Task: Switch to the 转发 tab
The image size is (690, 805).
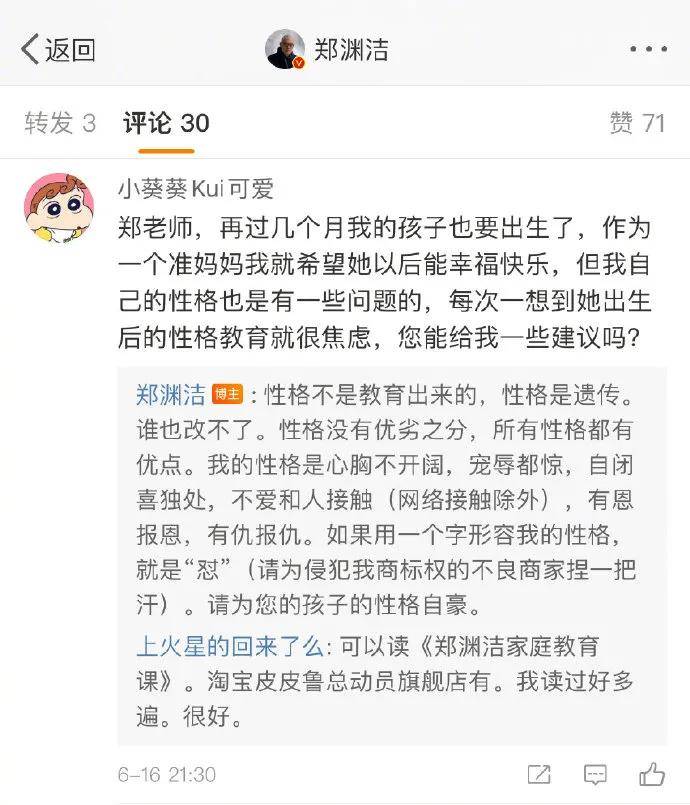Action: point(60,123)
